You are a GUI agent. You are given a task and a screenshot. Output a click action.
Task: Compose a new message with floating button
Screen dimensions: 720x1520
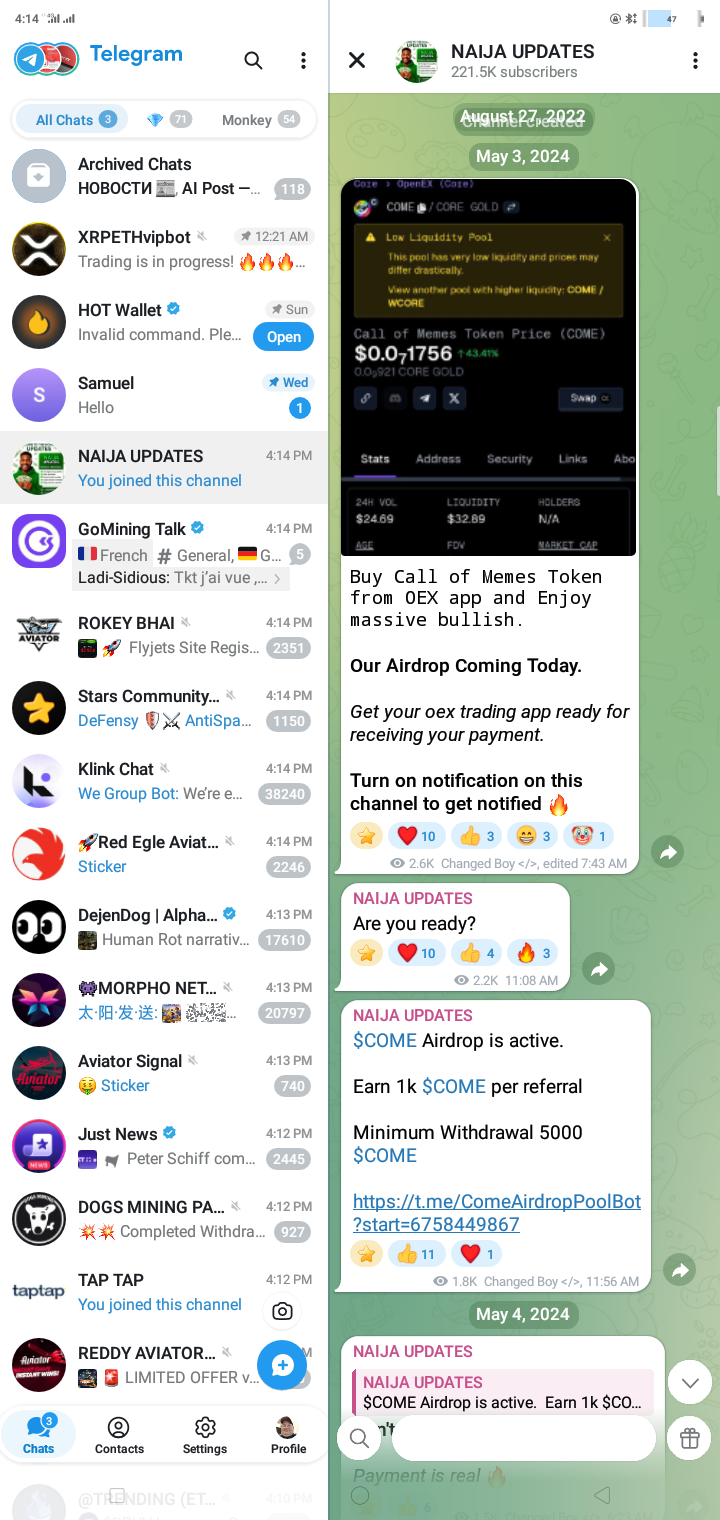[x=282, y=1366]
